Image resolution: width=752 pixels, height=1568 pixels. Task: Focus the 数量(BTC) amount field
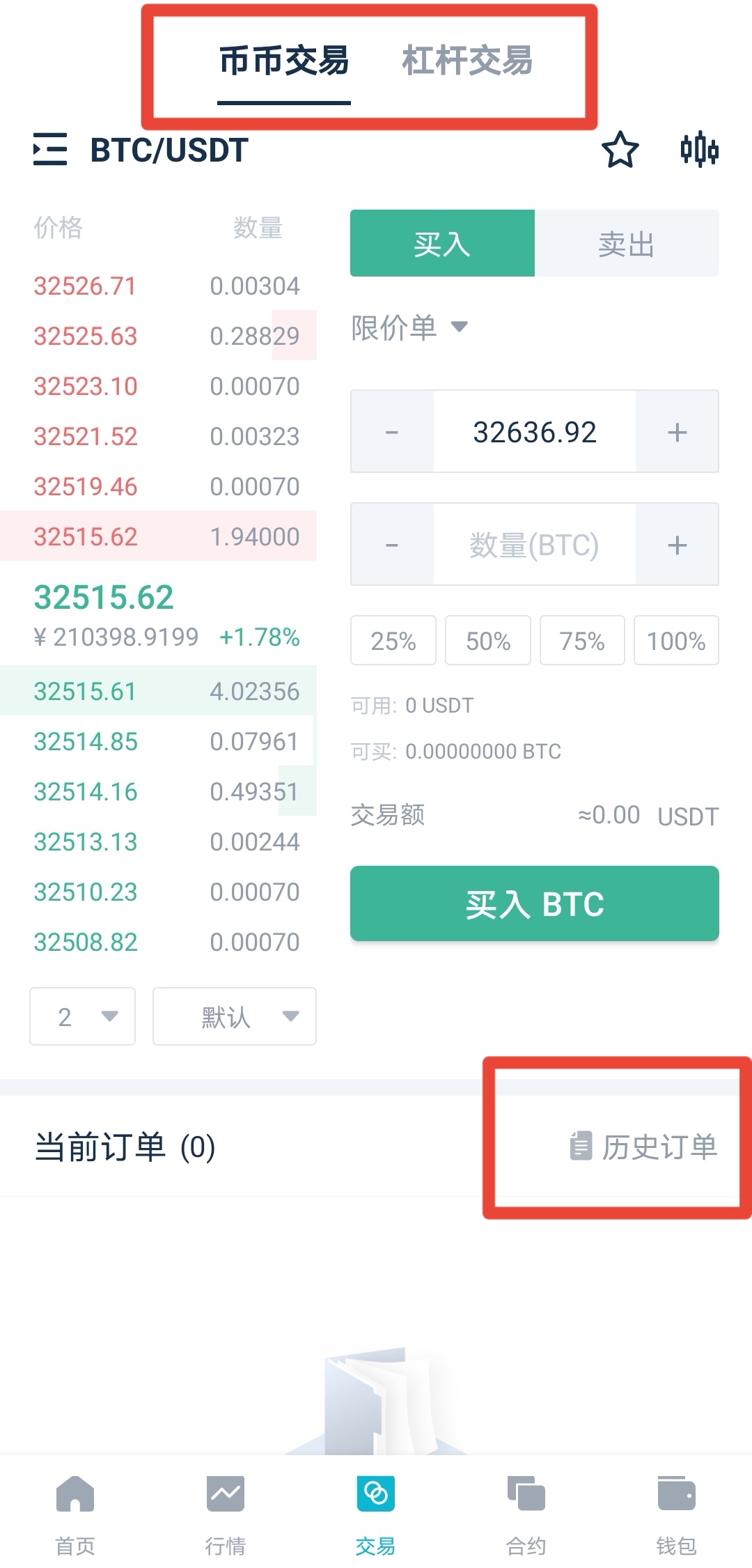(x=534, y=545)
